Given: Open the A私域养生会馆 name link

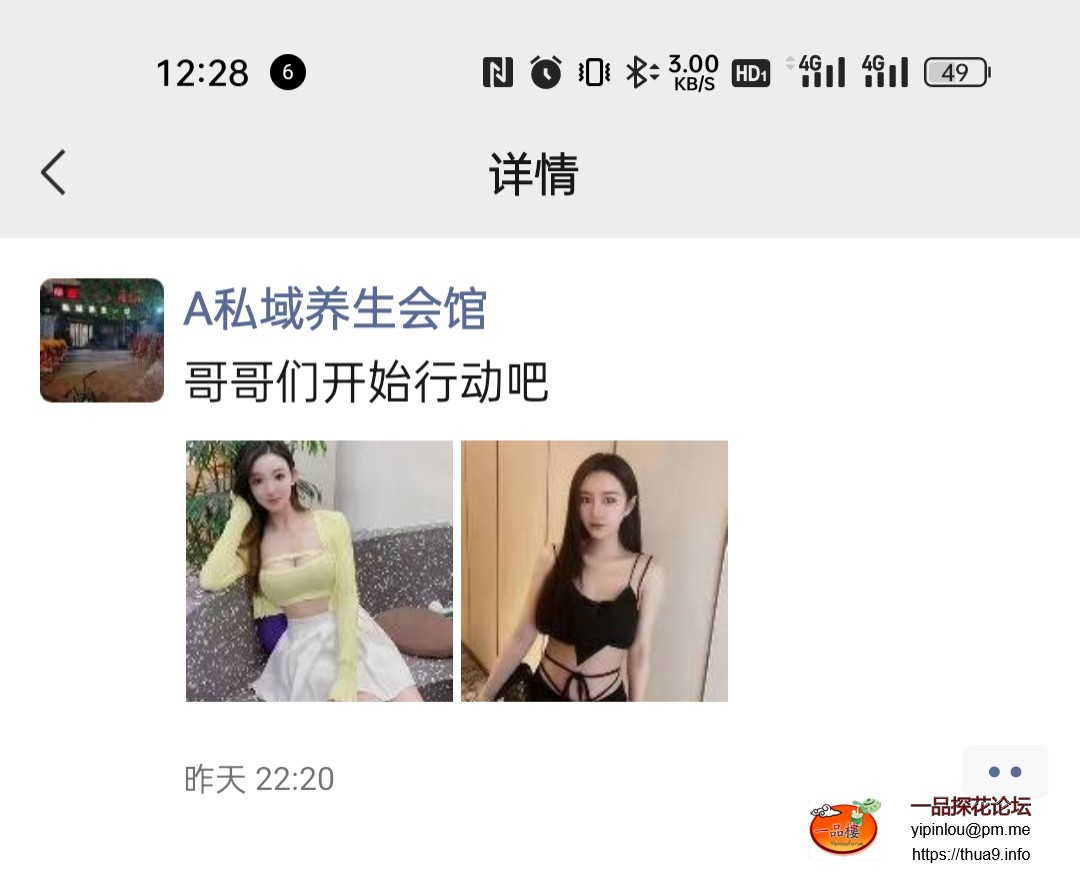Looking at the screenshot, I should pyautogui.click(x=335, y=308).
